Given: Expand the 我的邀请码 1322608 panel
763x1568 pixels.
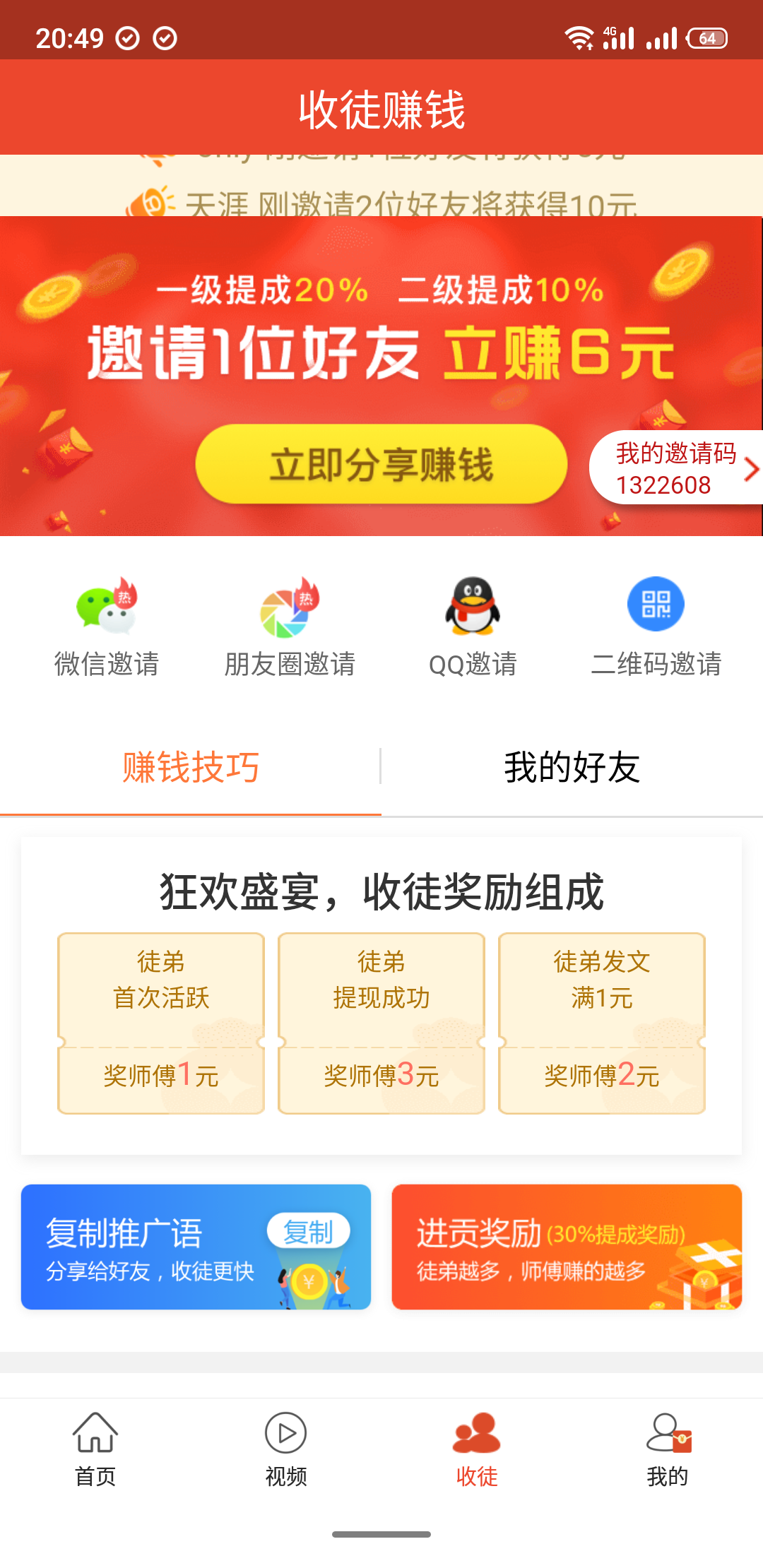Looking at the screenshot, I should point(676,468).
